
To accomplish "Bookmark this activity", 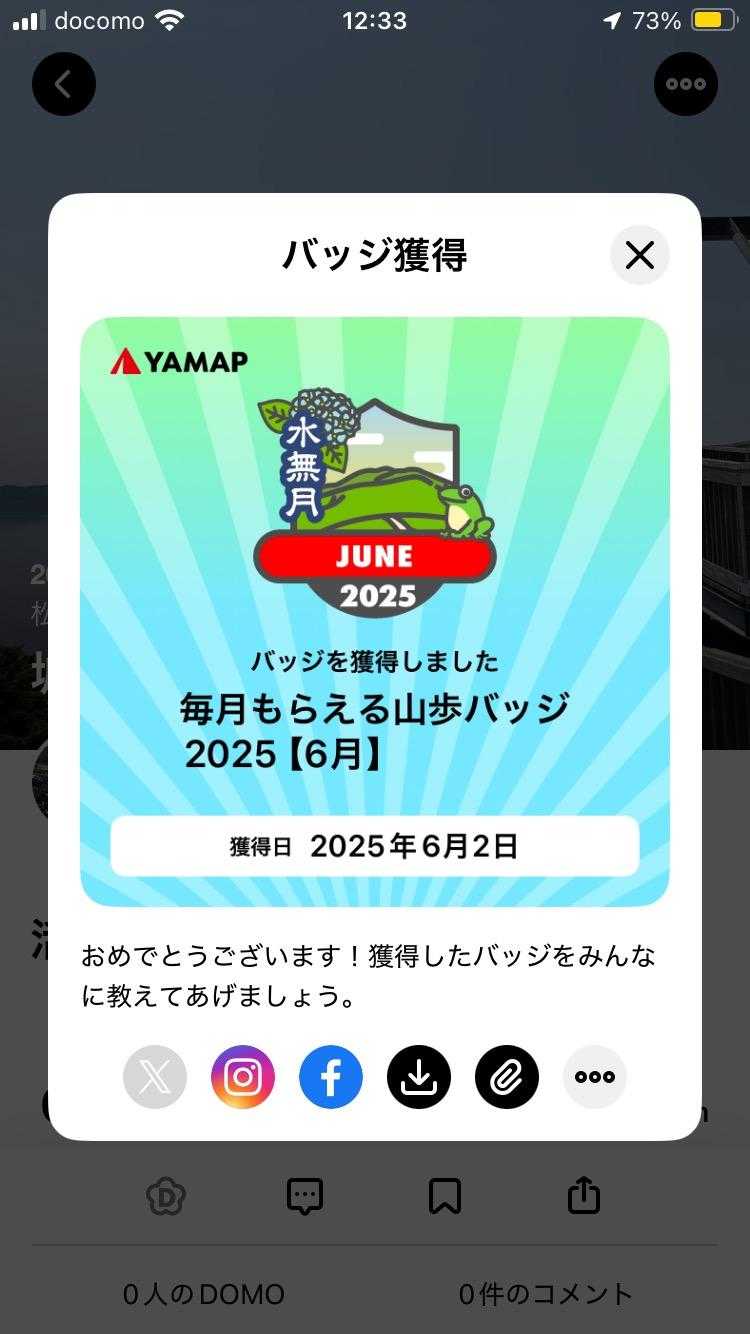I will click(x=445, y=1196).
